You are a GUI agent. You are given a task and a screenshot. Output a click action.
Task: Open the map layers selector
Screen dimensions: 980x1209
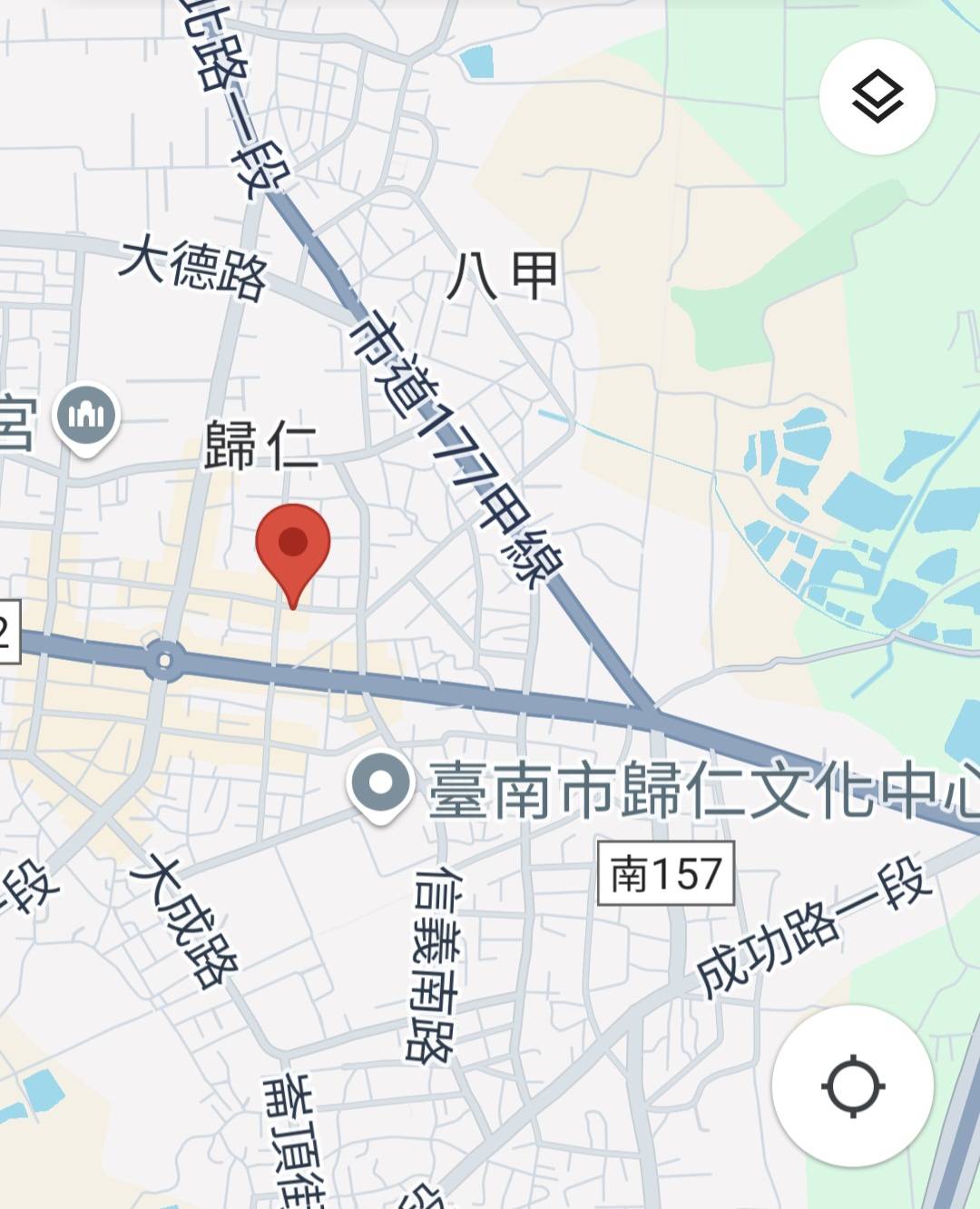[877, 96]
